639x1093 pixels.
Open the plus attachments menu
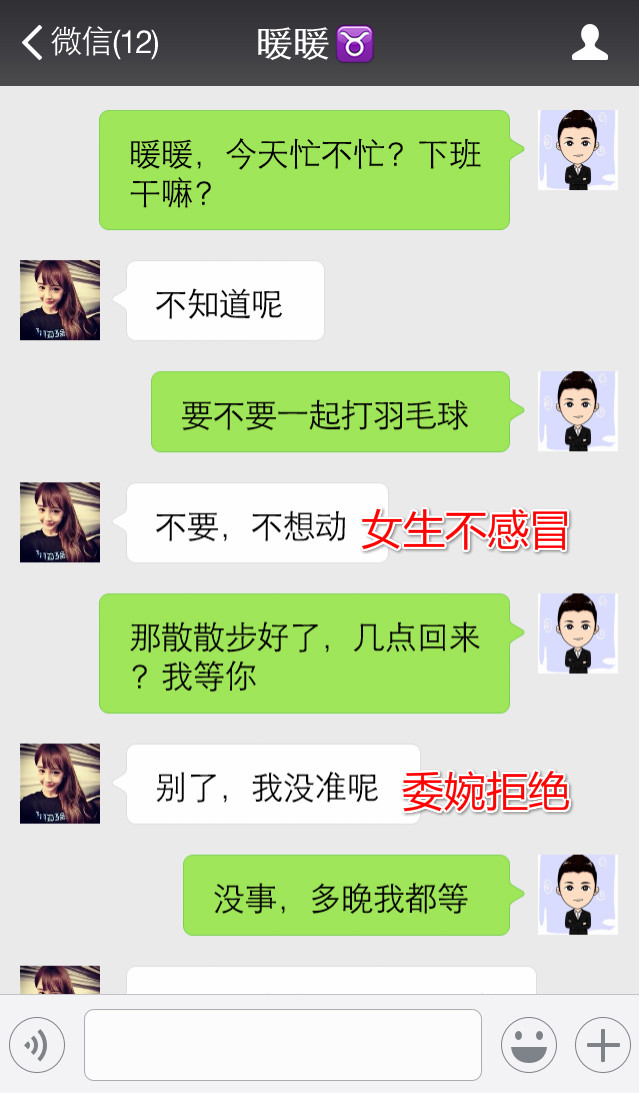(602, 1046)
